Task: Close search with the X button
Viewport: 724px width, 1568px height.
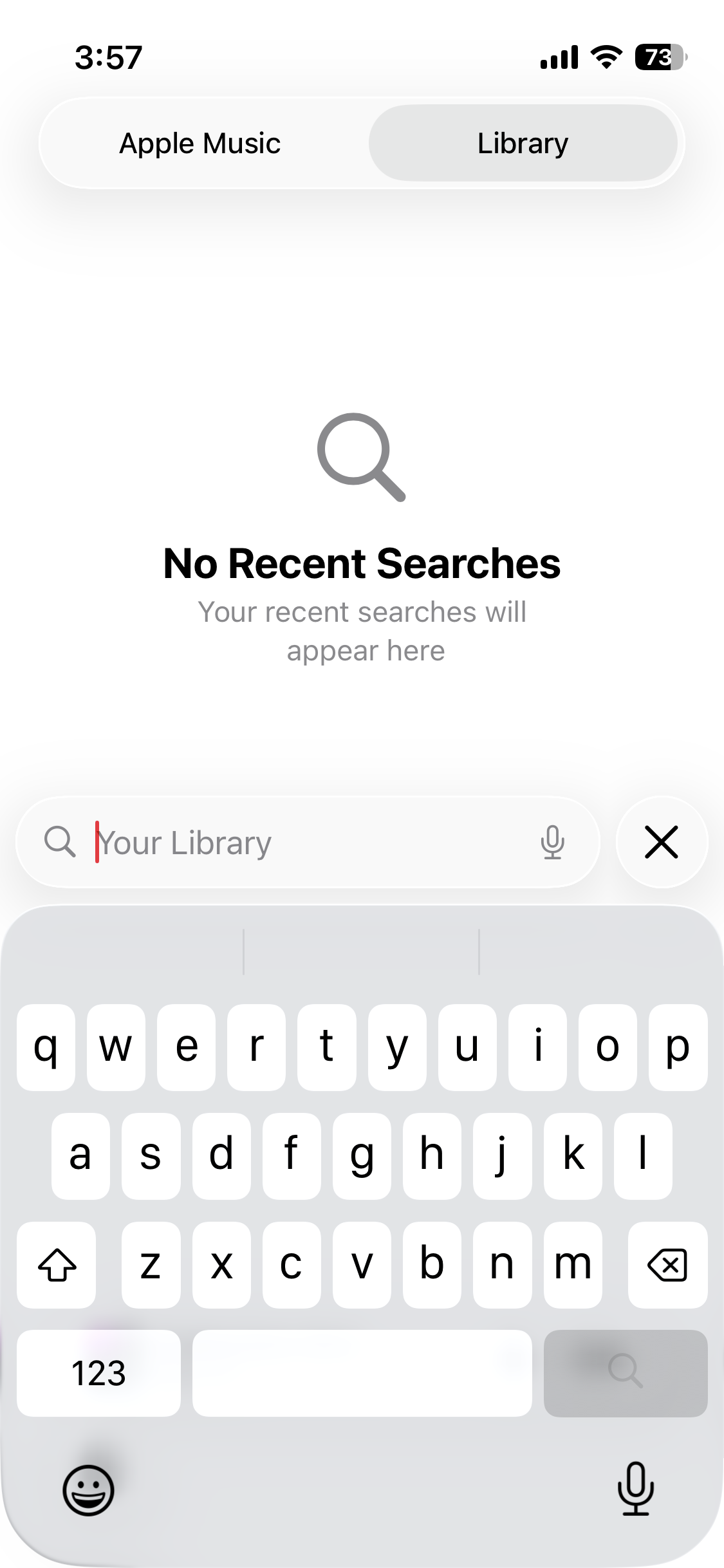Action: tap(662, 843)
